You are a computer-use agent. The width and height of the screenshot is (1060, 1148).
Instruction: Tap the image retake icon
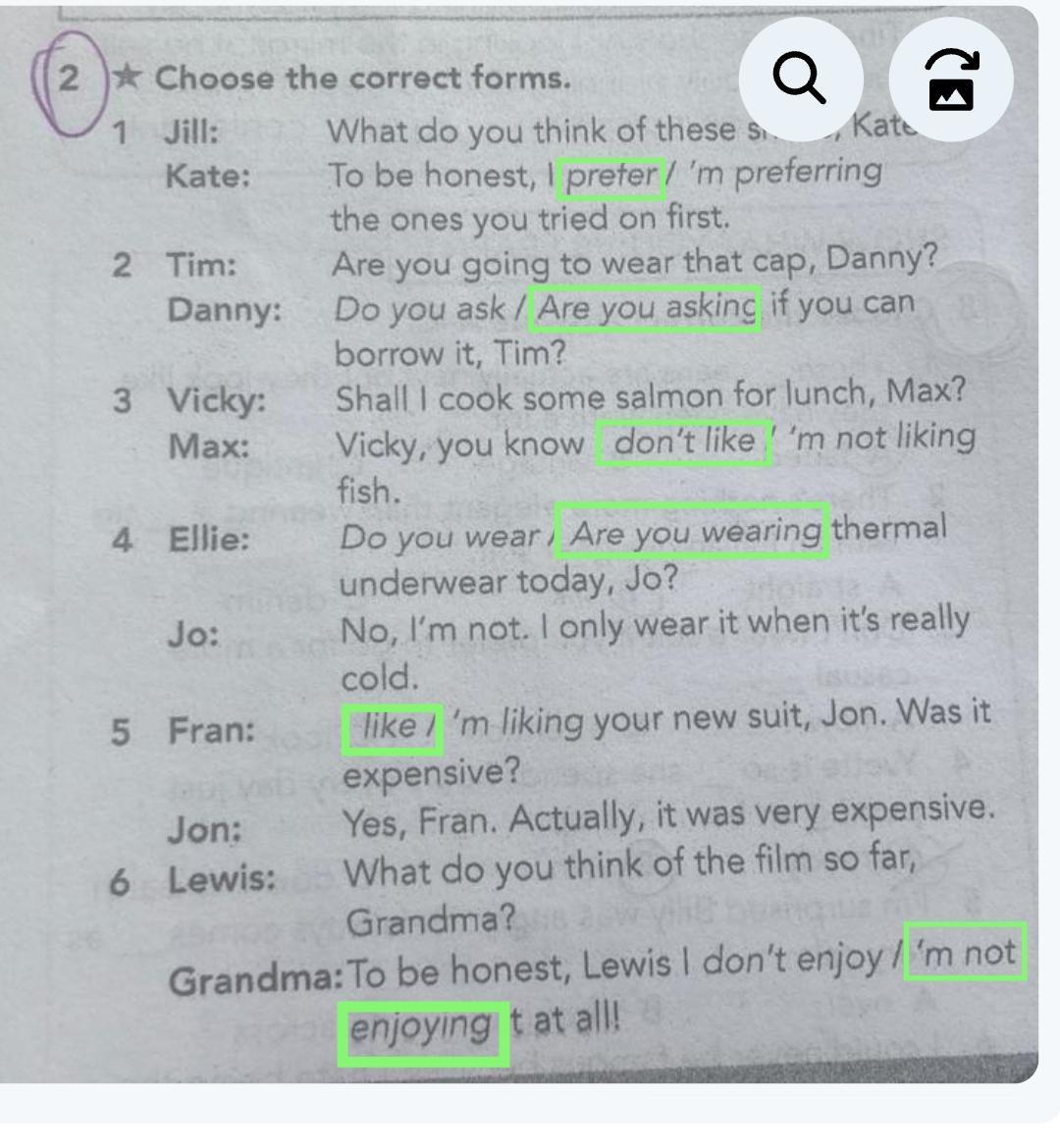950,78
